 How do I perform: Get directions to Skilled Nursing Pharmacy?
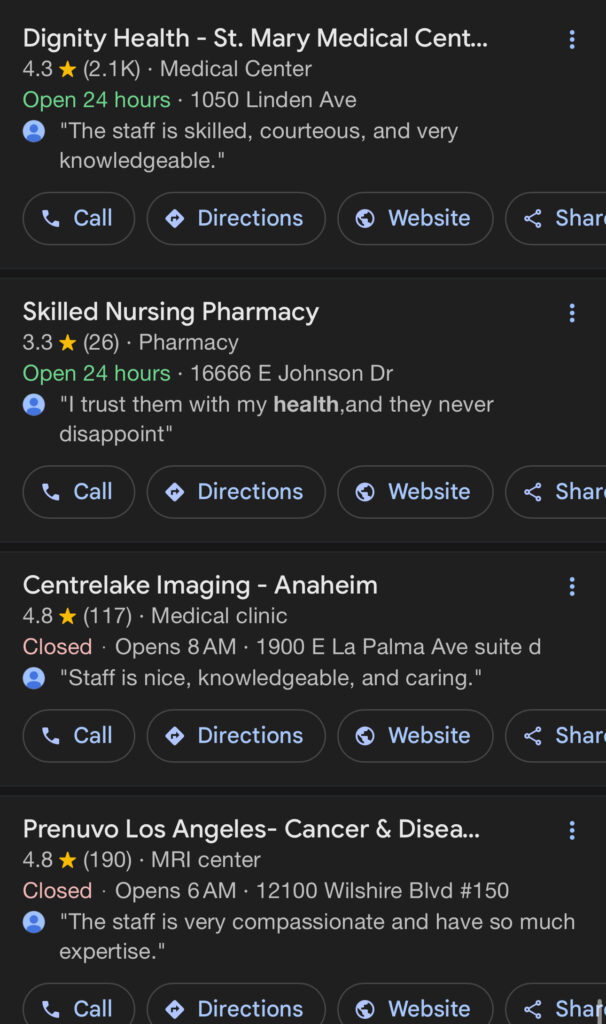click(236, 492)
